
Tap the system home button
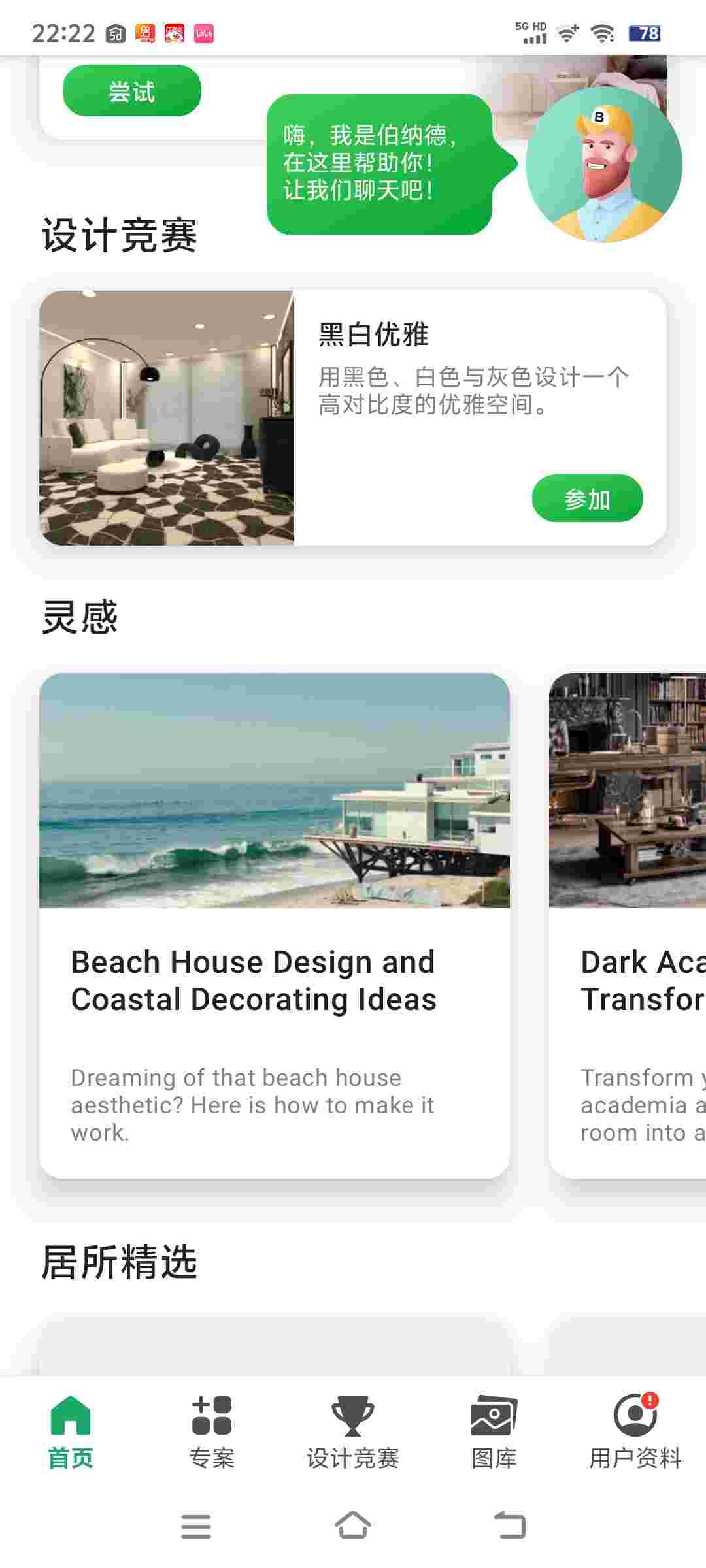click(x=353, y=1526)
